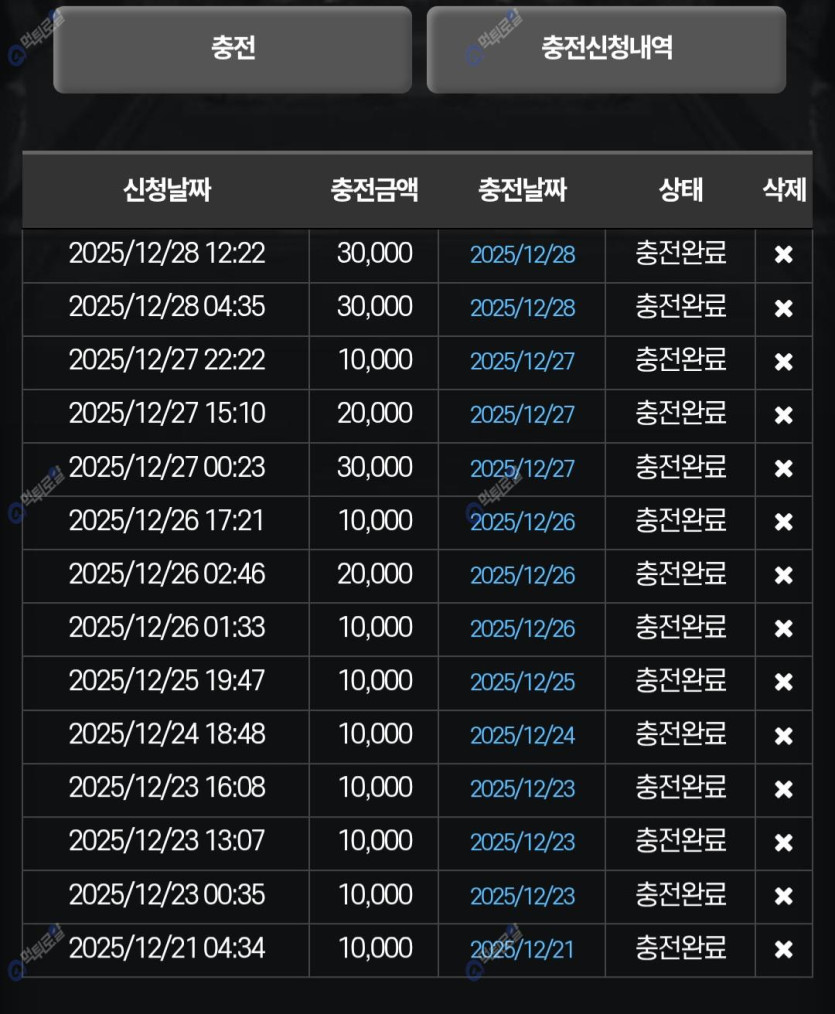Tap delete X for 2025/12/26 01:33

[x=783, y=628]
